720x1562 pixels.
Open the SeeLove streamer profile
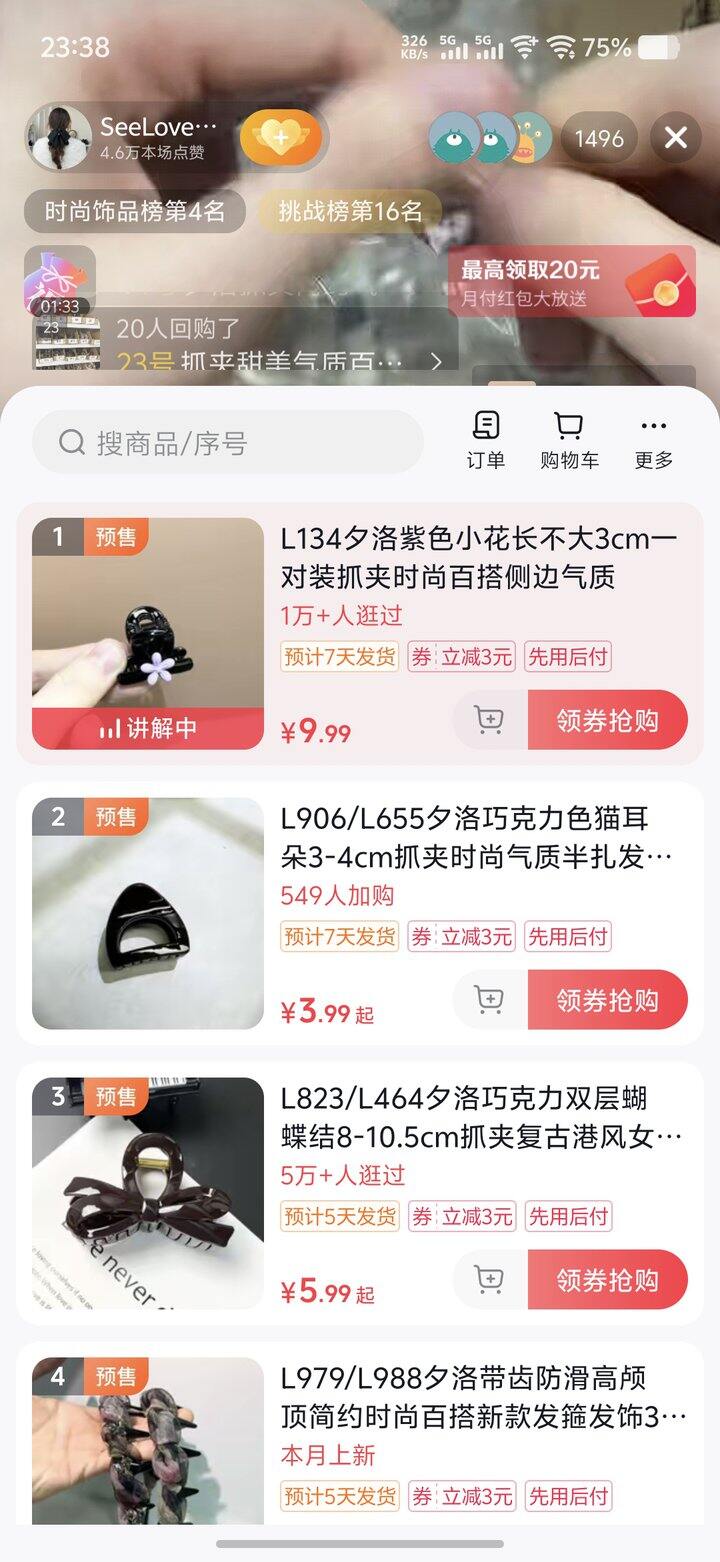pyautogui.click(x=60, y=137)
